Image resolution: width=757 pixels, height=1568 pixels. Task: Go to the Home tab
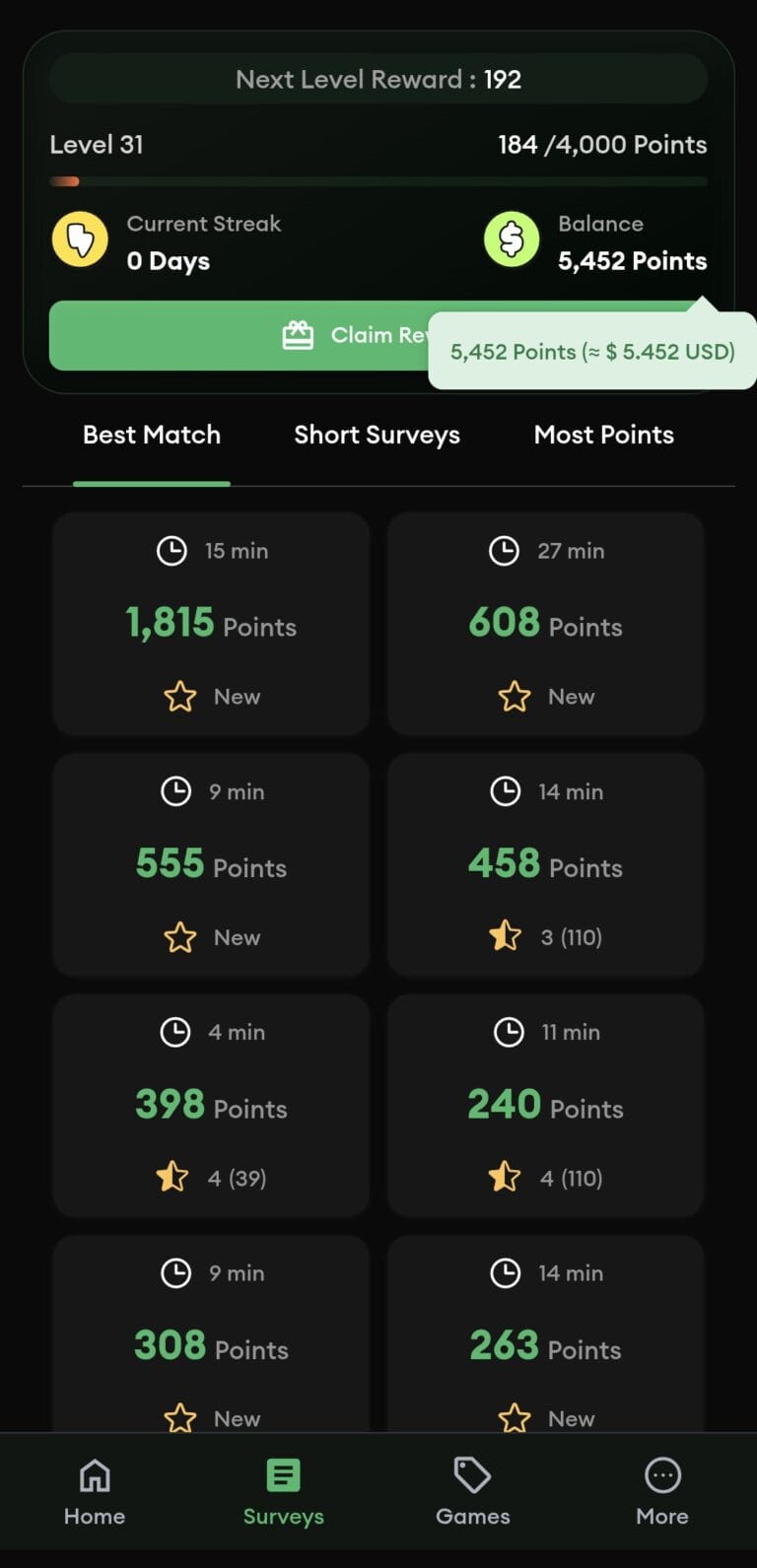[95, 1492]
